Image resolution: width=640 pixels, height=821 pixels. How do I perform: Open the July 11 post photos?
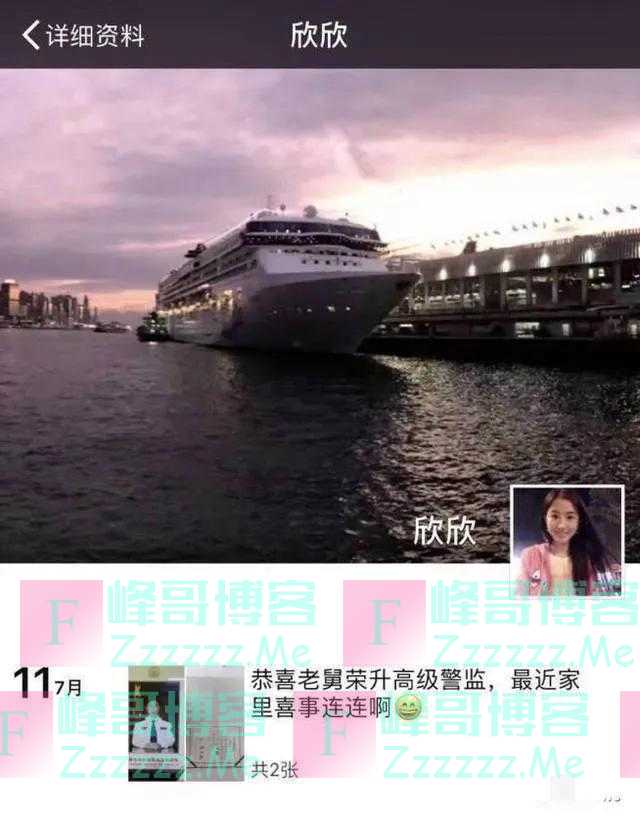[x=186, y=722]
